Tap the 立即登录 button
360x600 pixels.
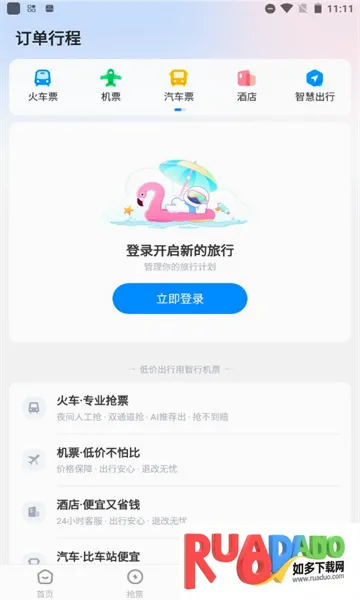pyautogui.click(x=180, y=298)
